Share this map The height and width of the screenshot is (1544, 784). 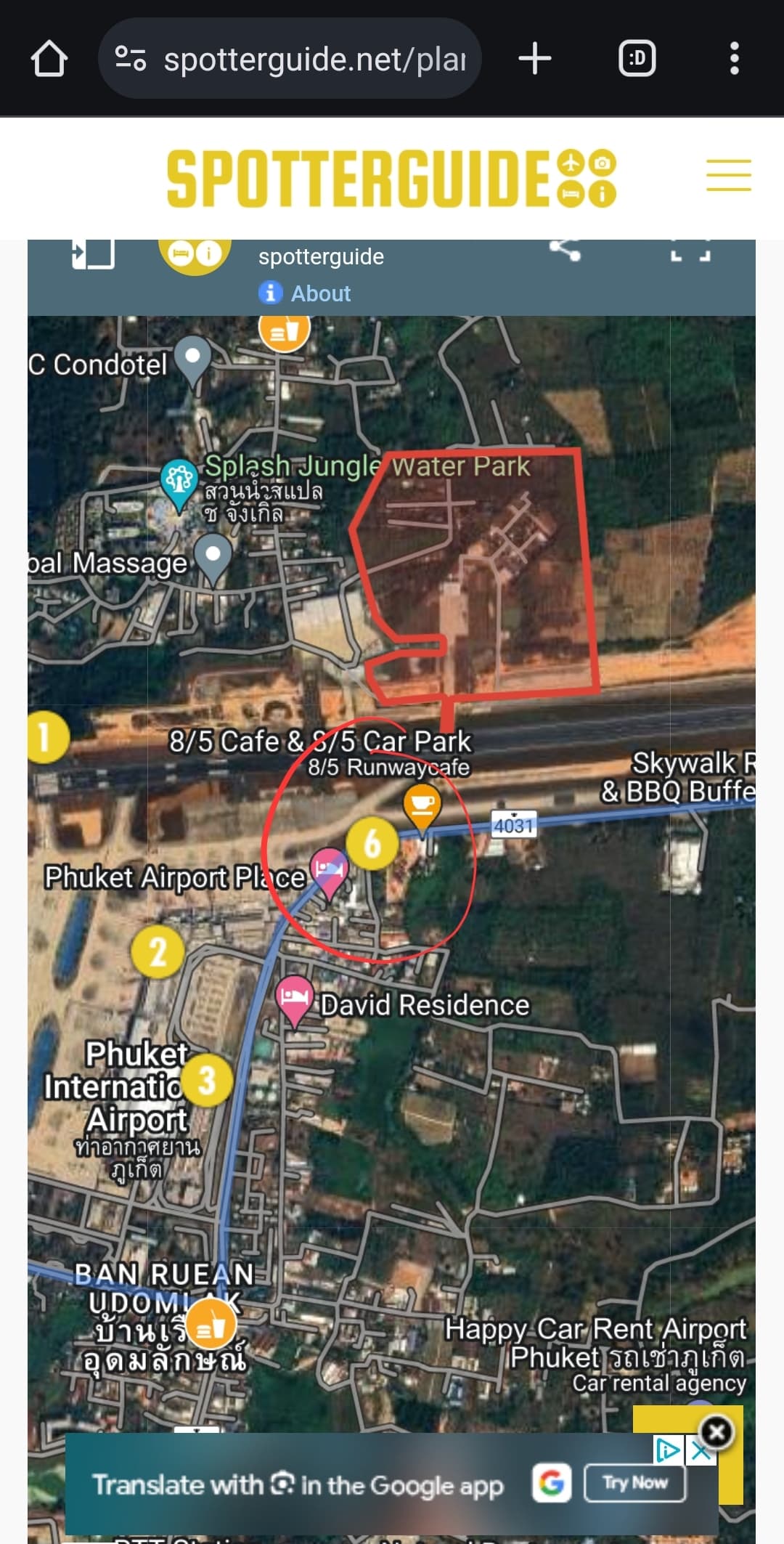(565, 249)
